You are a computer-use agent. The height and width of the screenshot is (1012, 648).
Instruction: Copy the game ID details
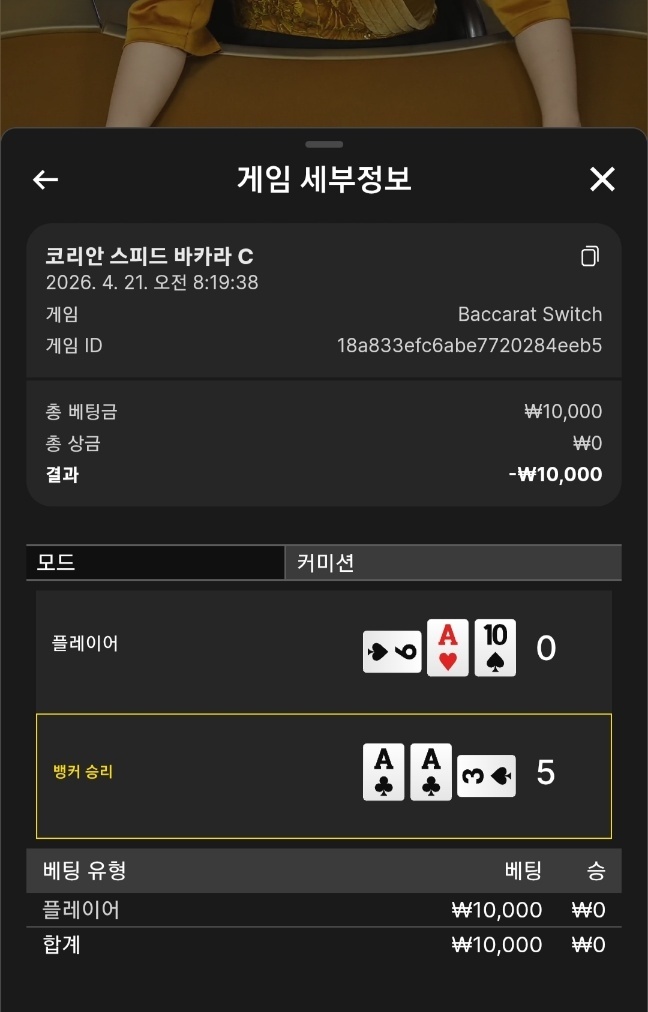590,256
